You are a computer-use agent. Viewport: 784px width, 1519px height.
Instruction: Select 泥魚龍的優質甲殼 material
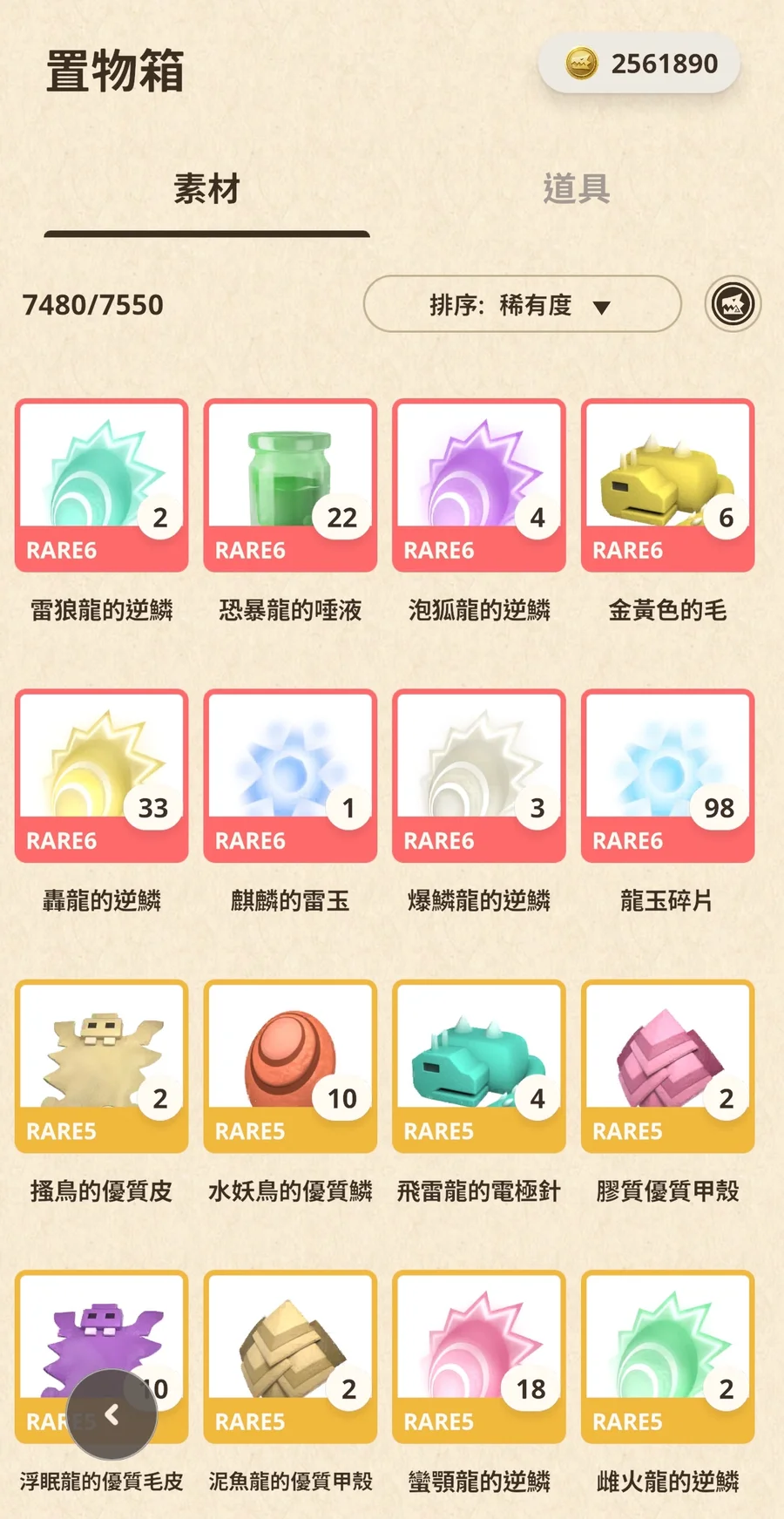click(x=290, y=1356)
